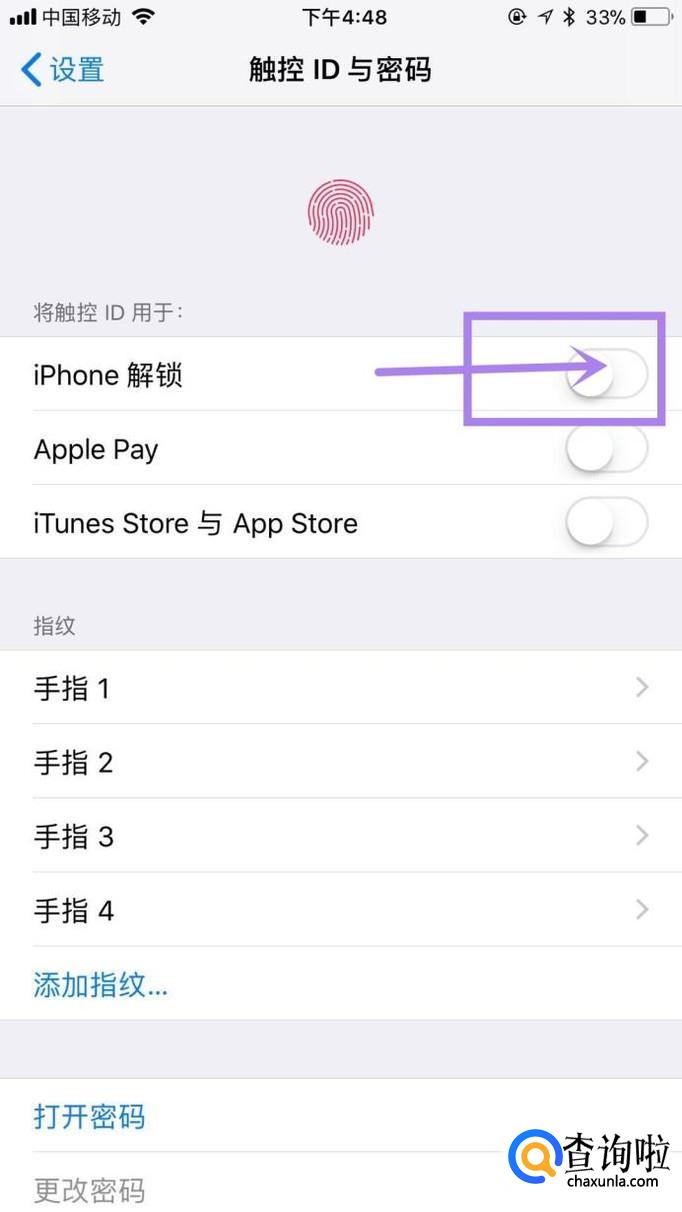This screenshot has width=682, height=1212.
Task: Open the 手指 1 fingerprint
Action: 341,688
